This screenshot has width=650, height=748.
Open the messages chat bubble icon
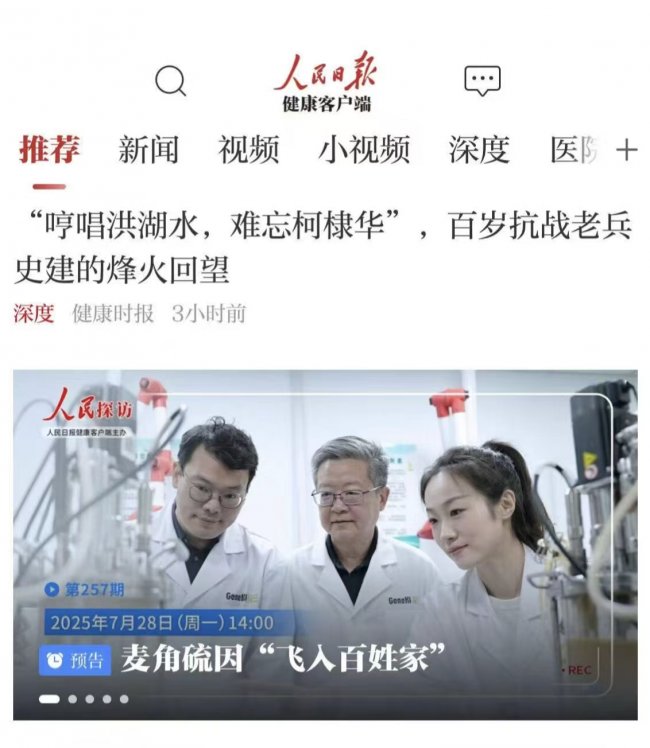point(482,80)
